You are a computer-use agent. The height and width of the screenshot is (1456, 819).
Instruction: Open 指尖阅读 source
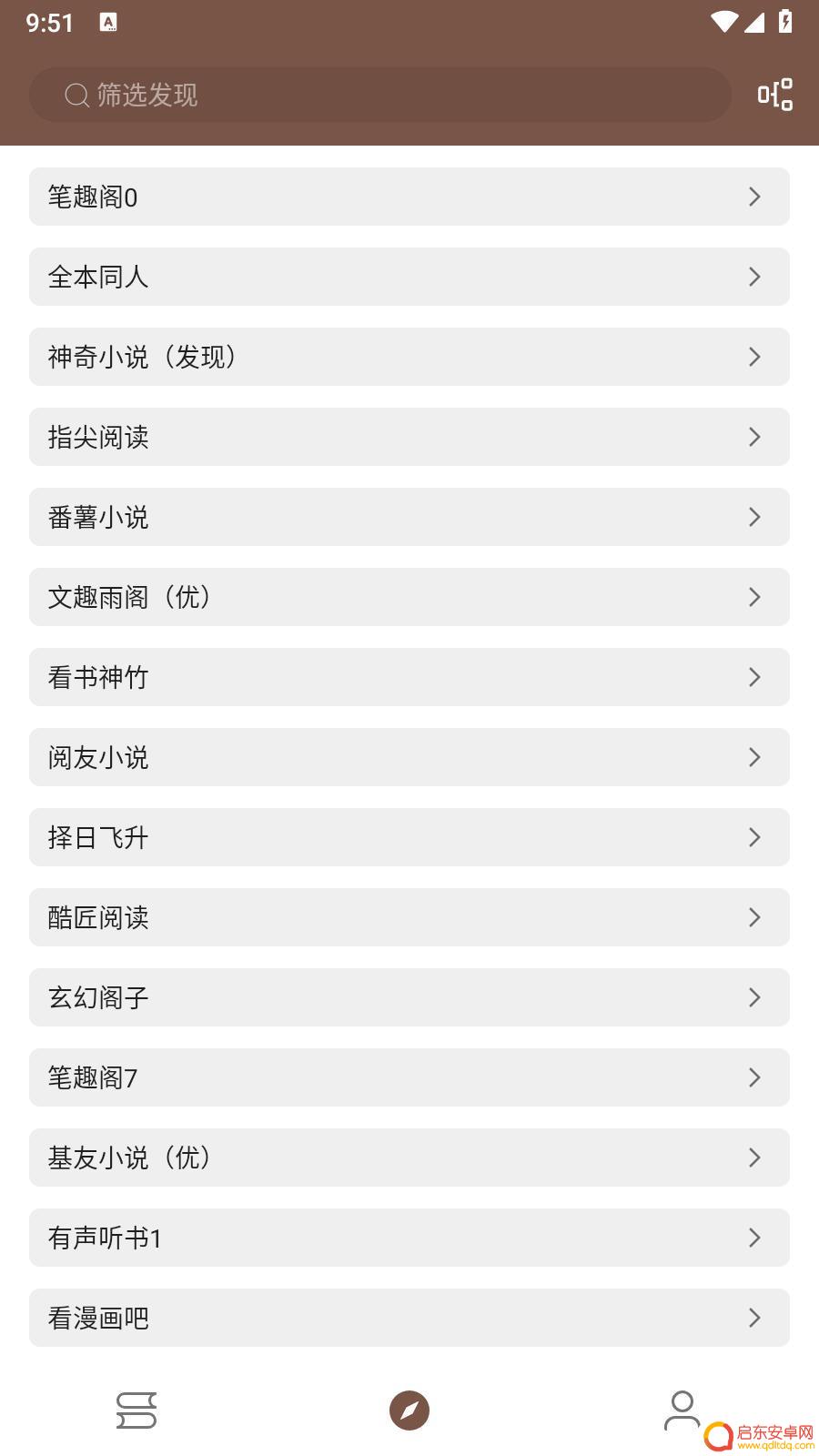[409, 437]
